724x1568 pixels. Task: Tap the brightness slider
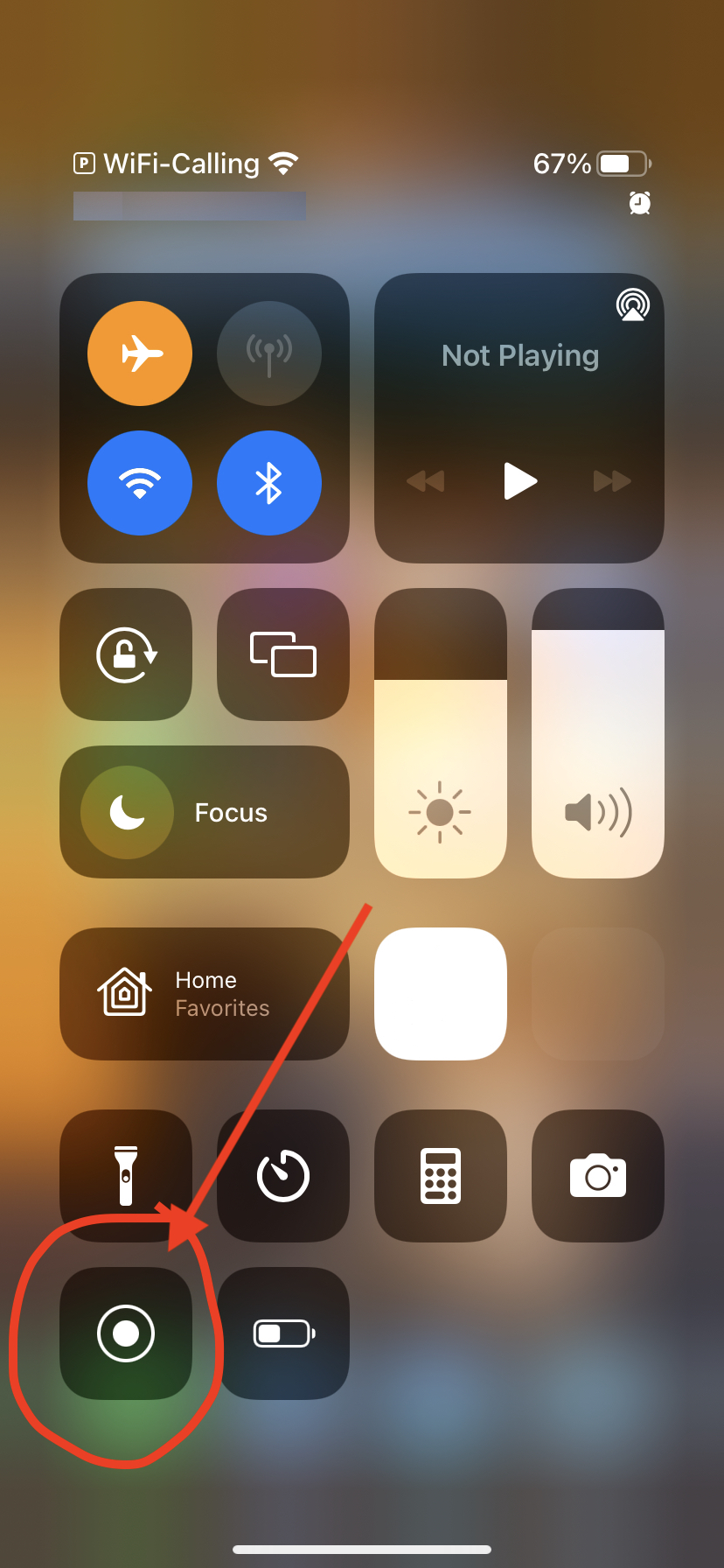(441, 733)
